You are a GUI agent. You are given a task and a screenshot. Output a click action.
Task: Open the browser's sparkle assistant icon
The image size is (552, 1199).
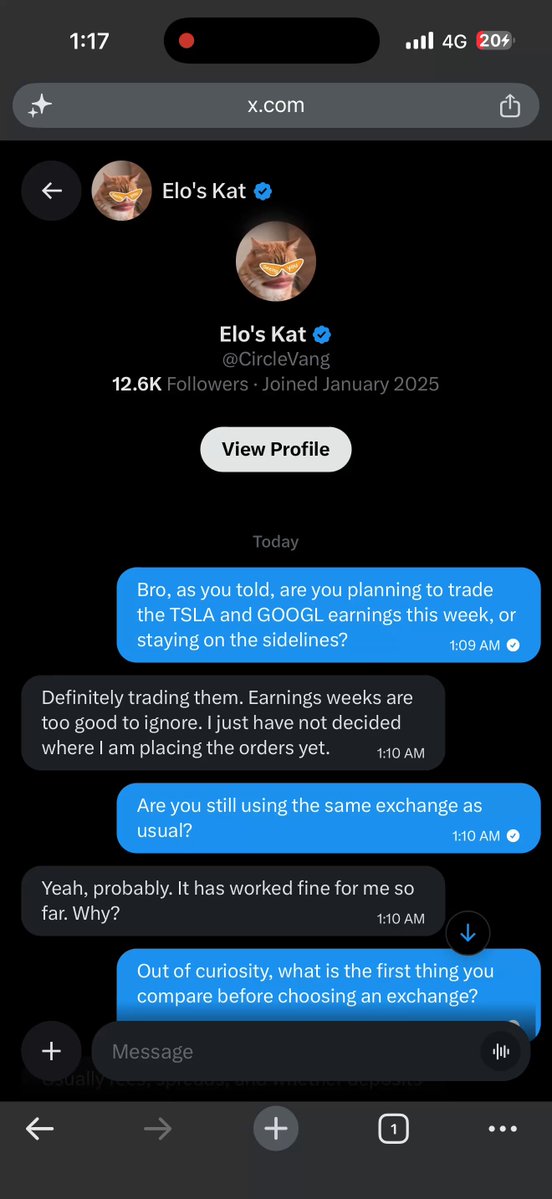point(41,106)
